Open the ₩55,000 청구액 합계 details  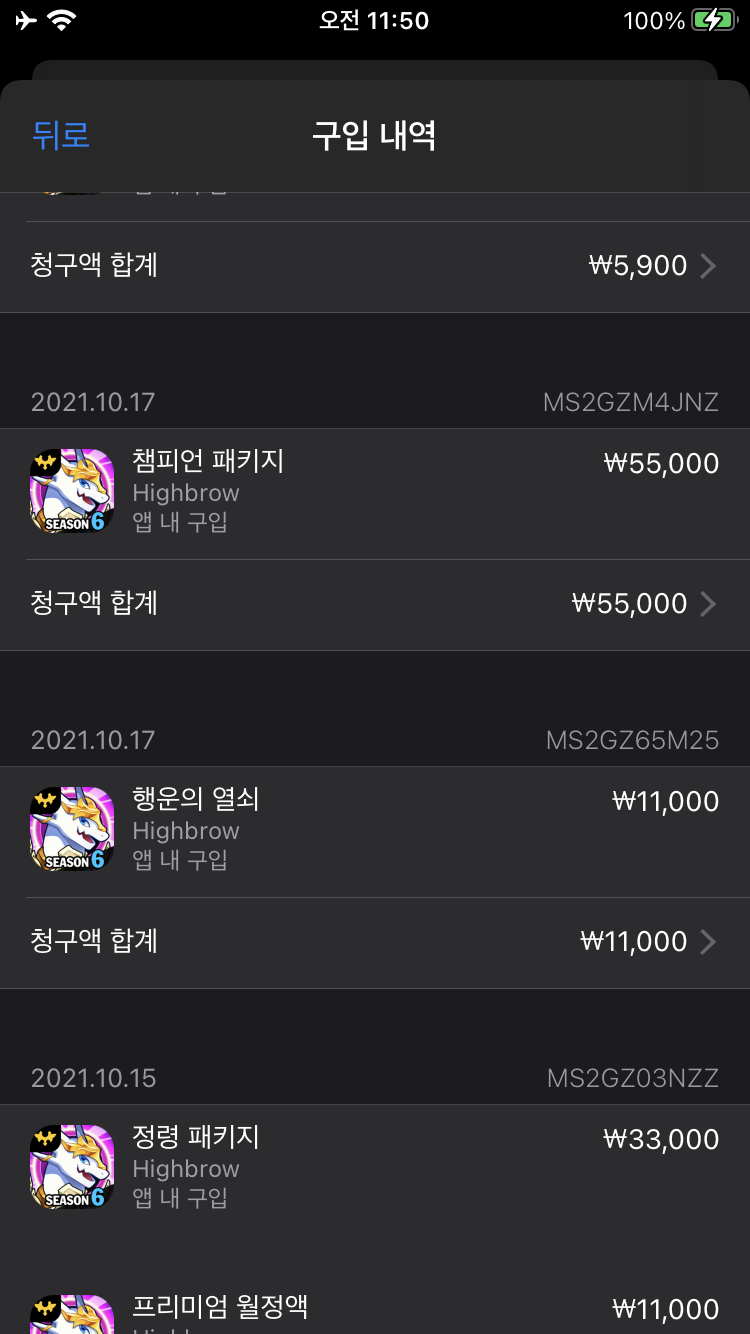(374, 604)
